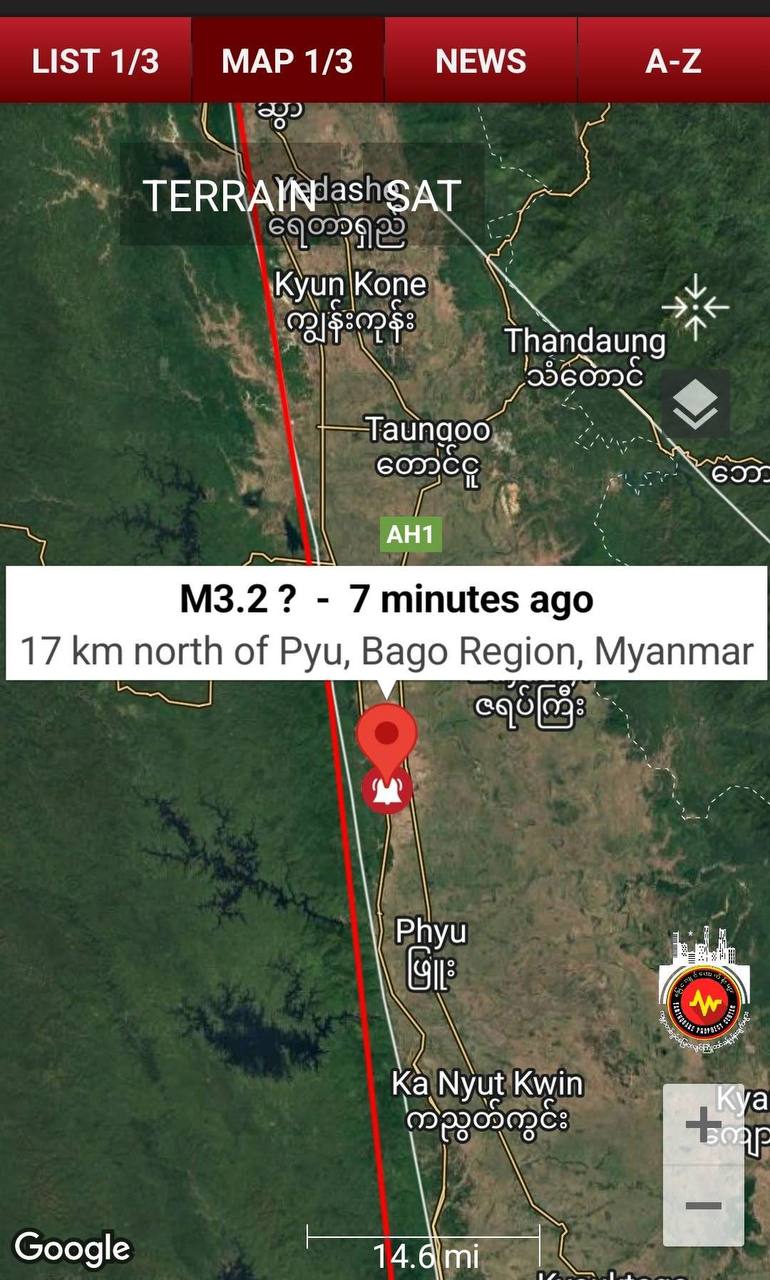This screenshot has height=1280, width=770.
Task: Zoom out with the minus button
Action: pyautogui.click(x=703, y=1206)
